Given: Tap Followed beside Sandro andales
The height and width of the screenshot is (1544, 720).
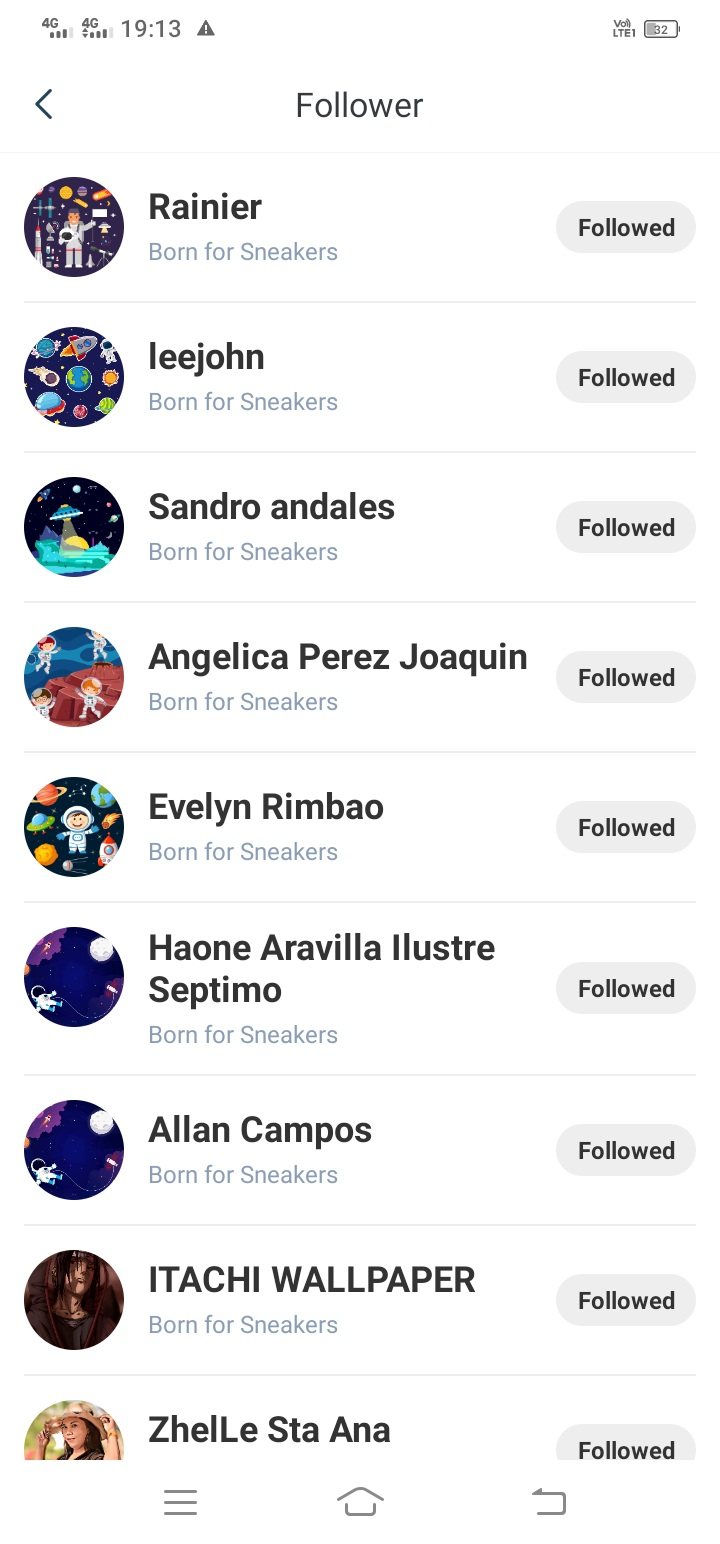Looking at the screenshot, I should coord(625,527).
